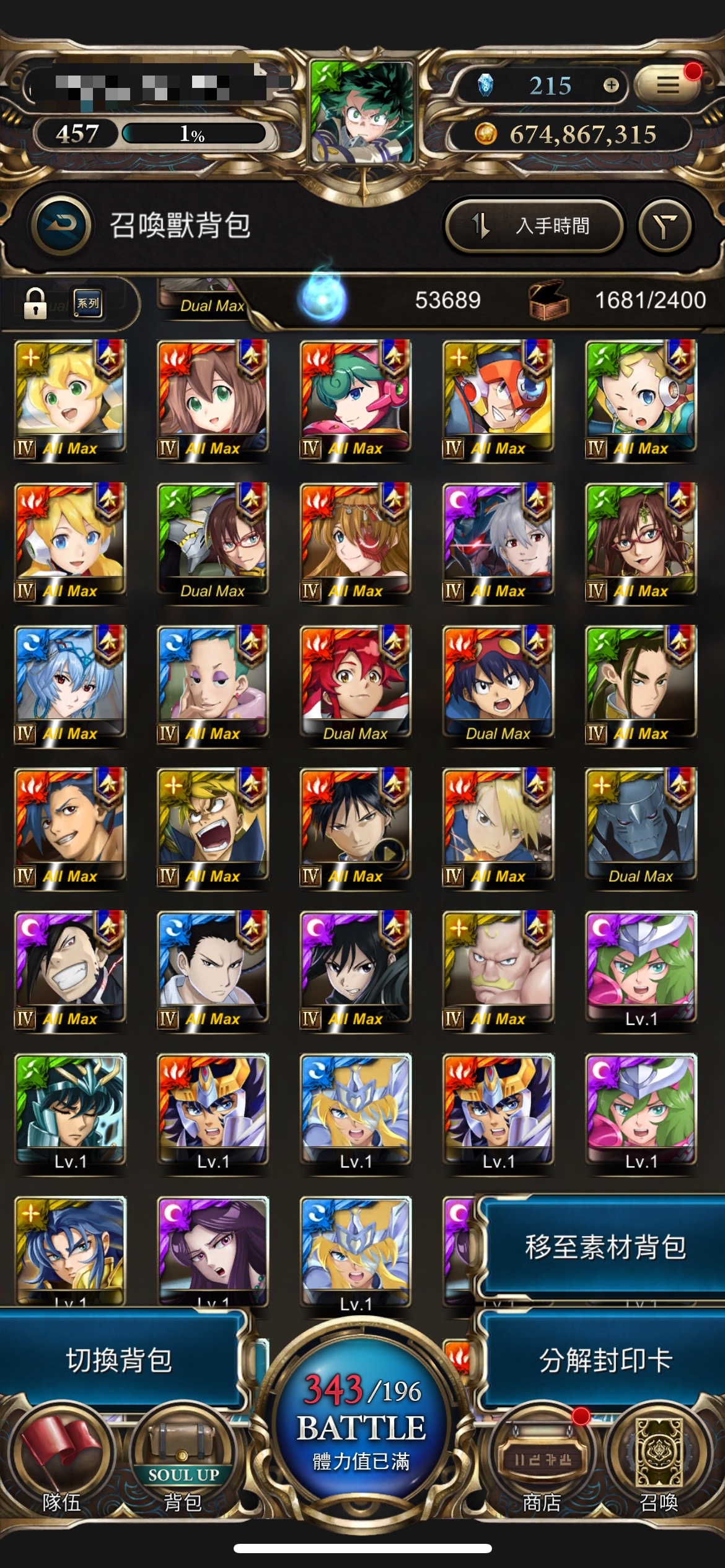Add diamonds with the plus icon
The width and height of the screenshot is (725, 1568).
coord(611,85)
